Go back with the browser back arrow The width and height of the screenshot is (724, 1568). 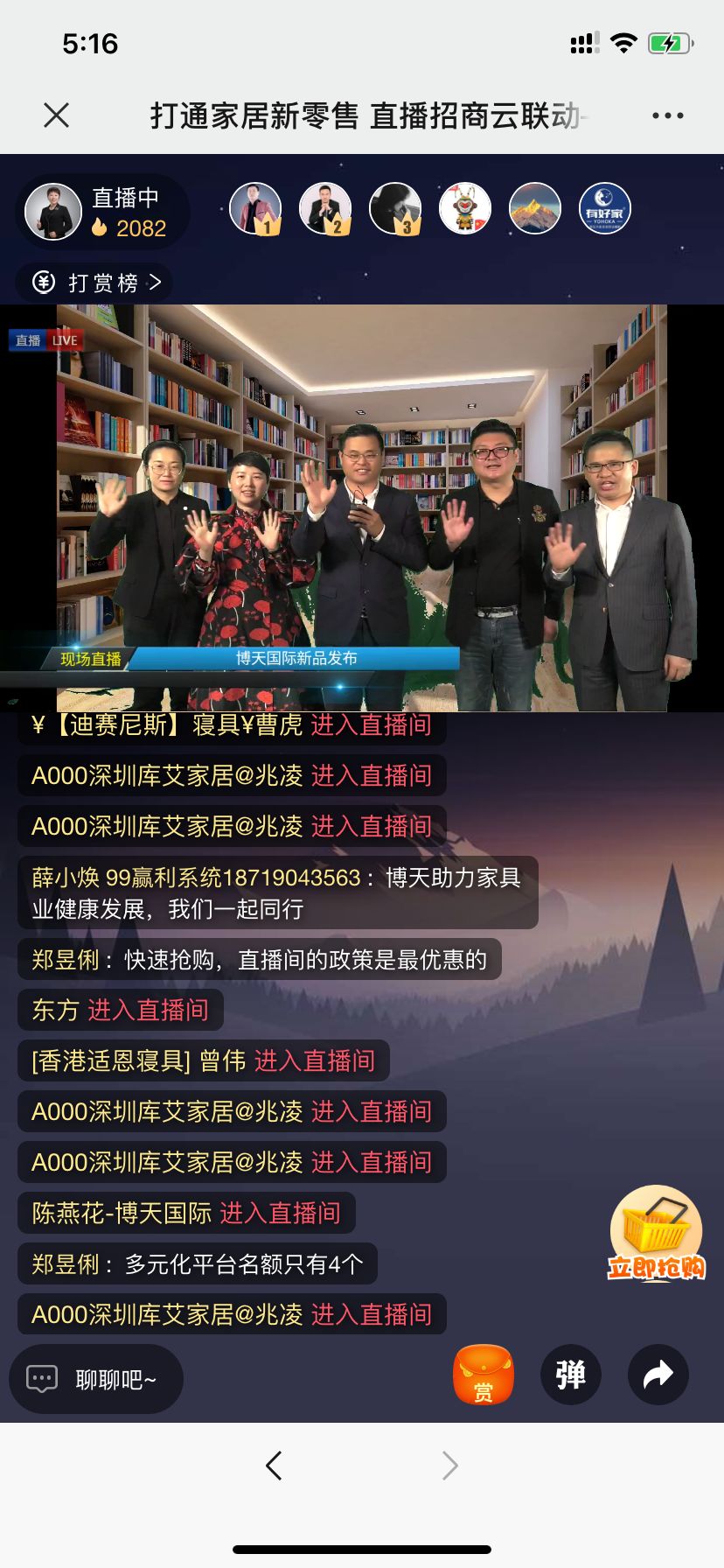click(x=274, y=1465)
